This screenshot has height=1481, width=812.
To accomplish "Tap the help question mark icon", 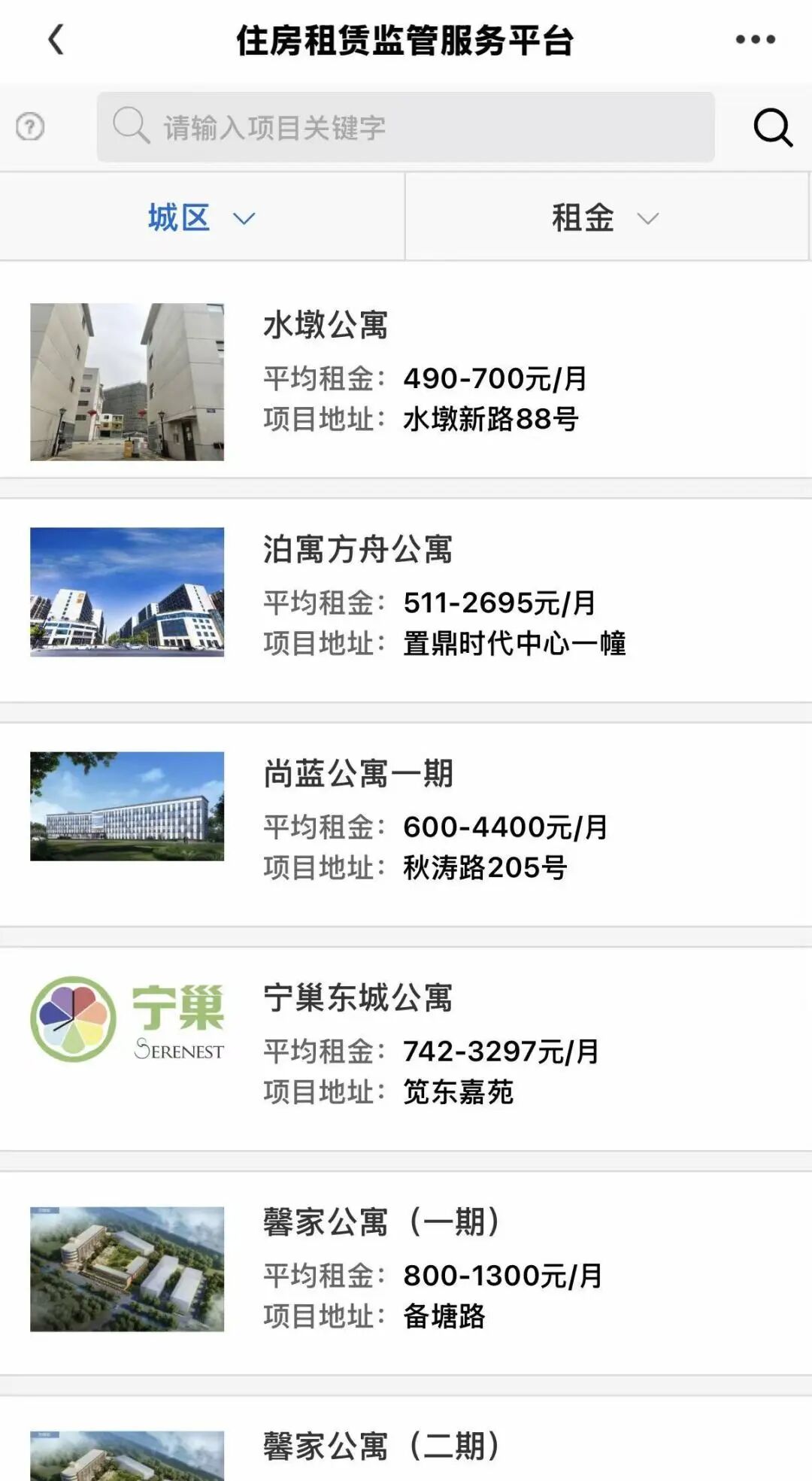I will (x=29, y=126).
